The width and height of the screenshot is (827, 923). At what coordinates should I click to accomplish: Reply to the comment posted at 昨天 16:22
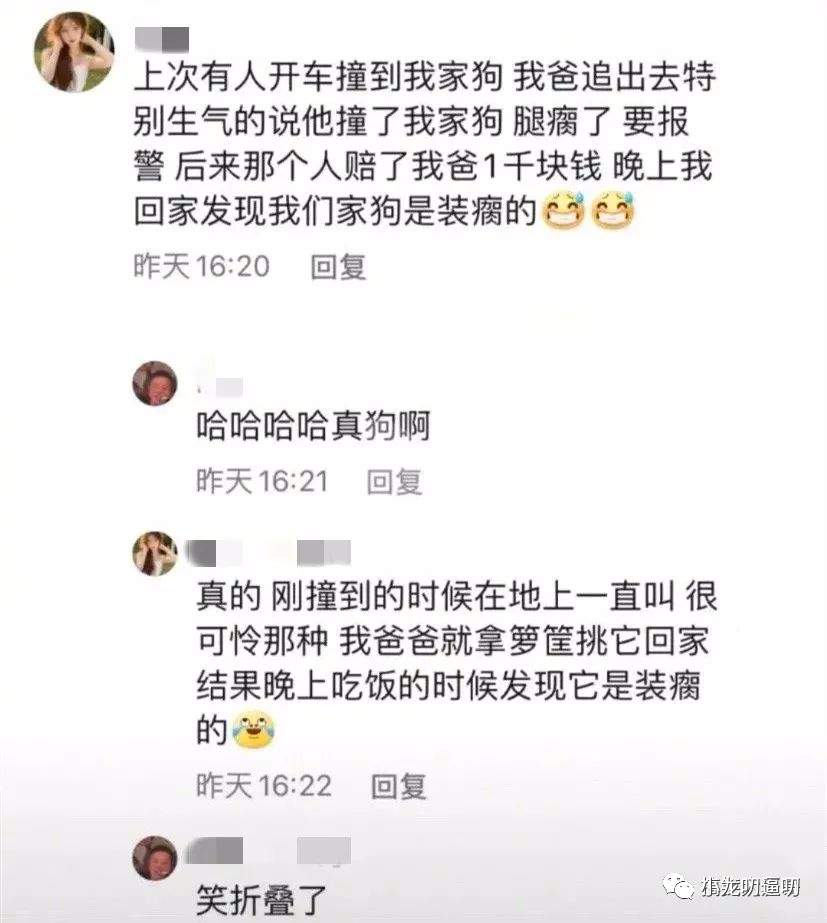point(399,786)
